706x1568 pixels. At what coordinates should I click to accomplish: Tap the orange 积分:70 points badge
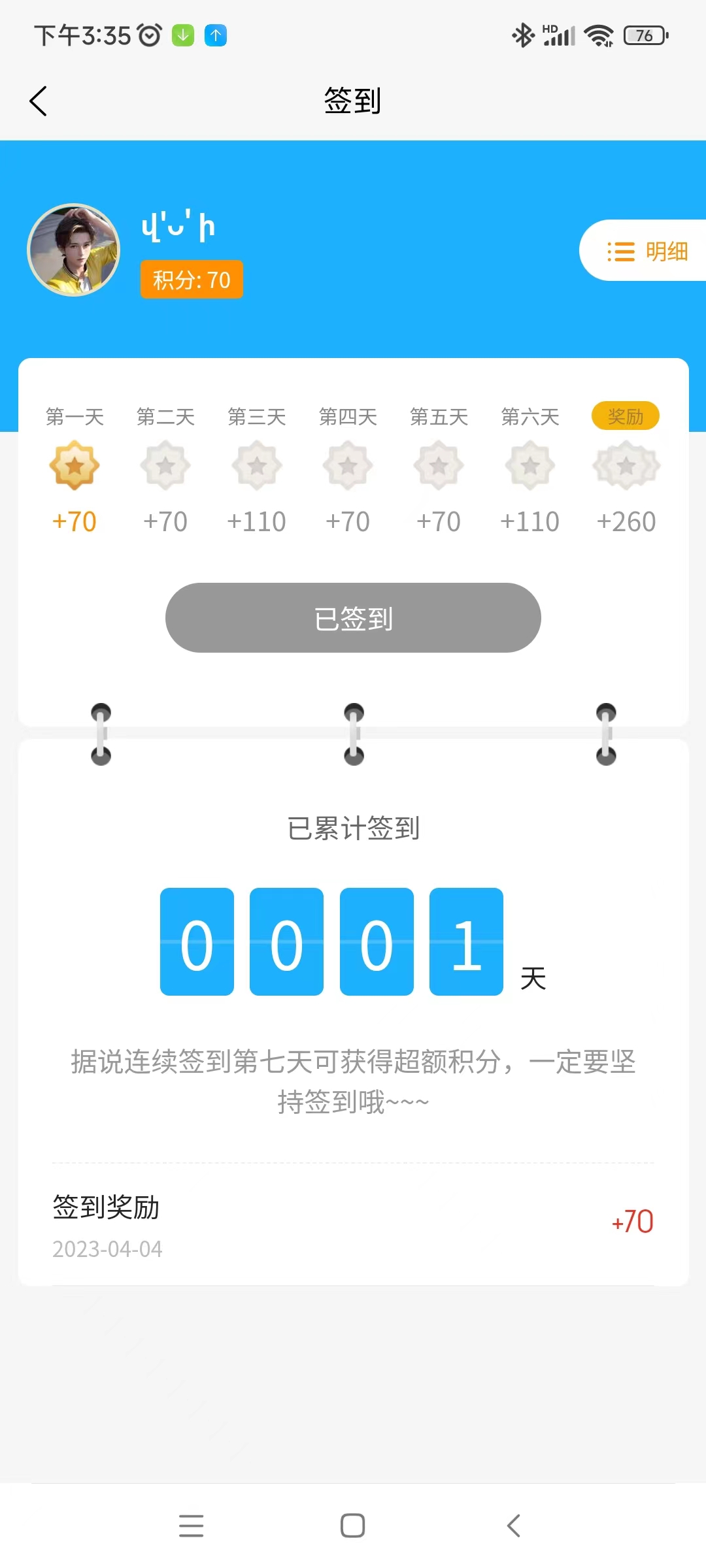[x=192, y=280]
